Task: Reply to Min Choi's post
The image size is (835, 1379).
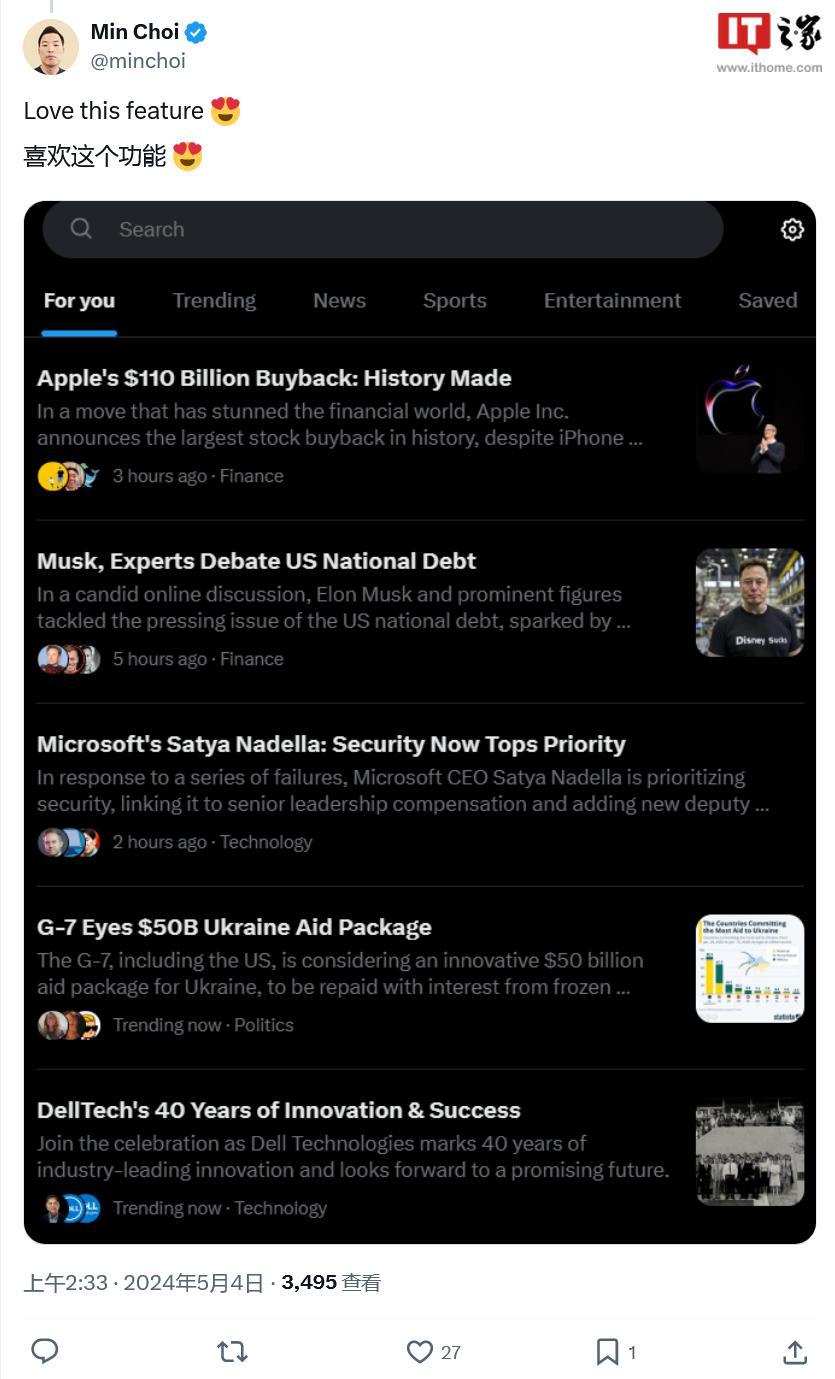Action: point(45,1352)
